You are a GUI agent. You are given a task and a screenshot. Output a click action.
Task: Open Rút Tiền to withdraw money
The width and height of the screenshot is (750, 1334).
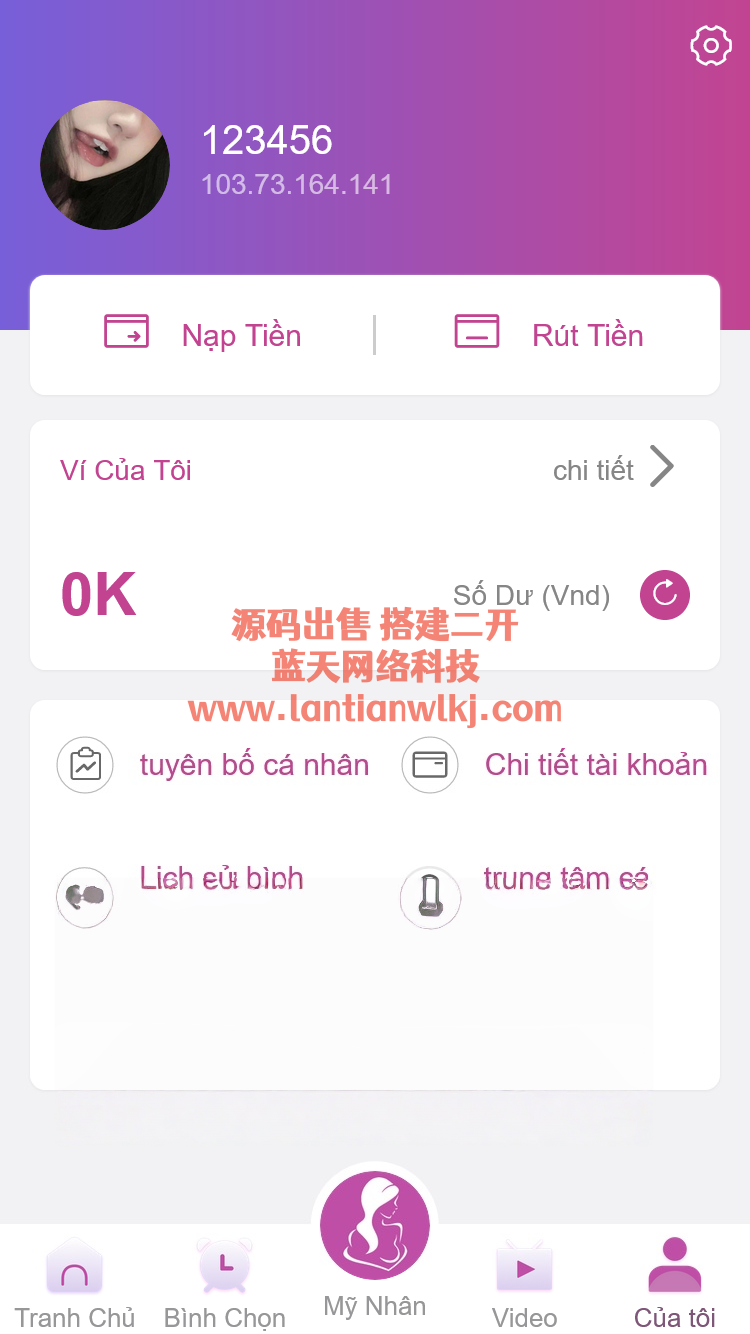[x=548, y=335]
